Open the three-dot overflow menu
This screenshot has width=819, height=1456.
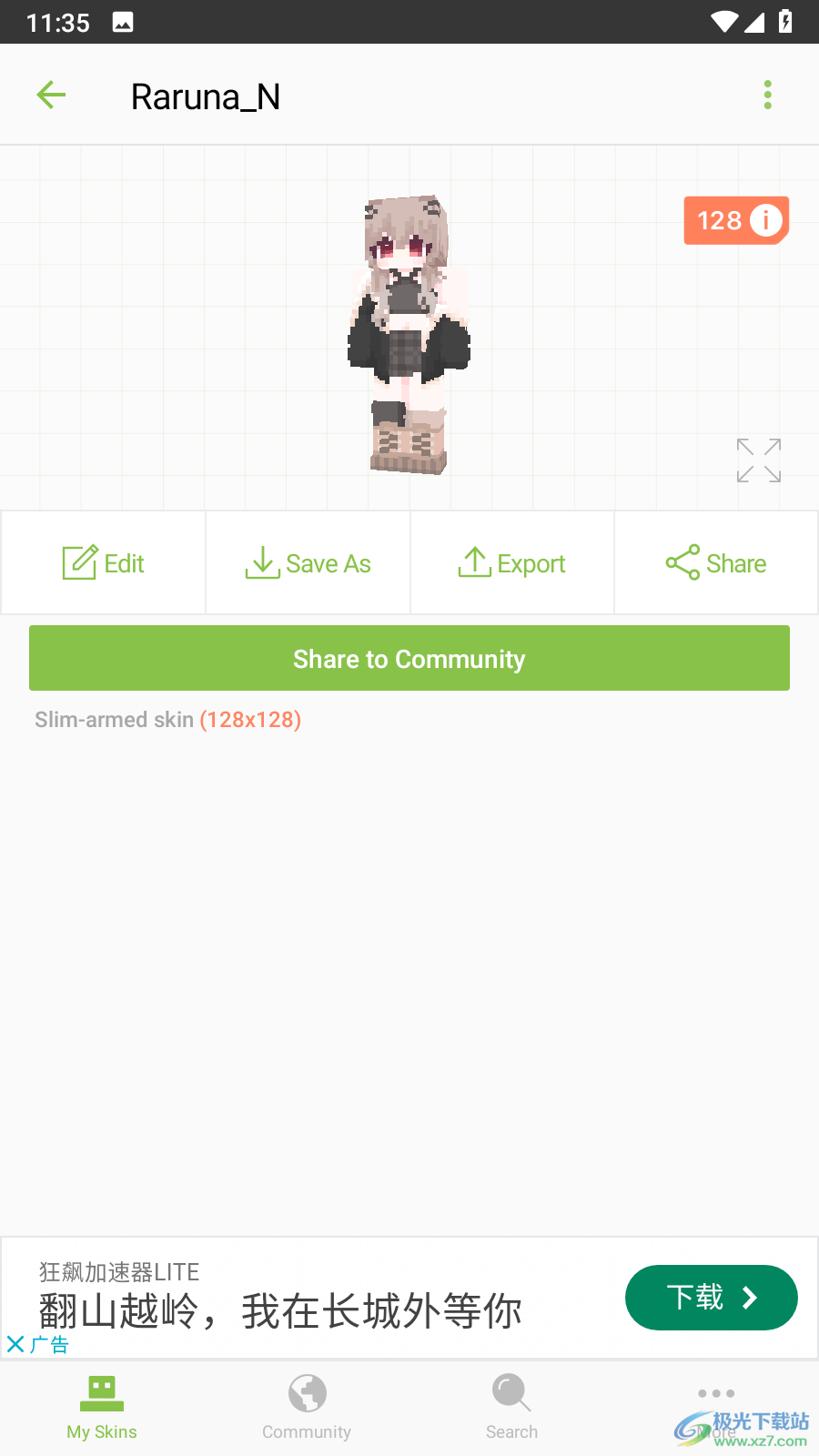tap(767, 95)
